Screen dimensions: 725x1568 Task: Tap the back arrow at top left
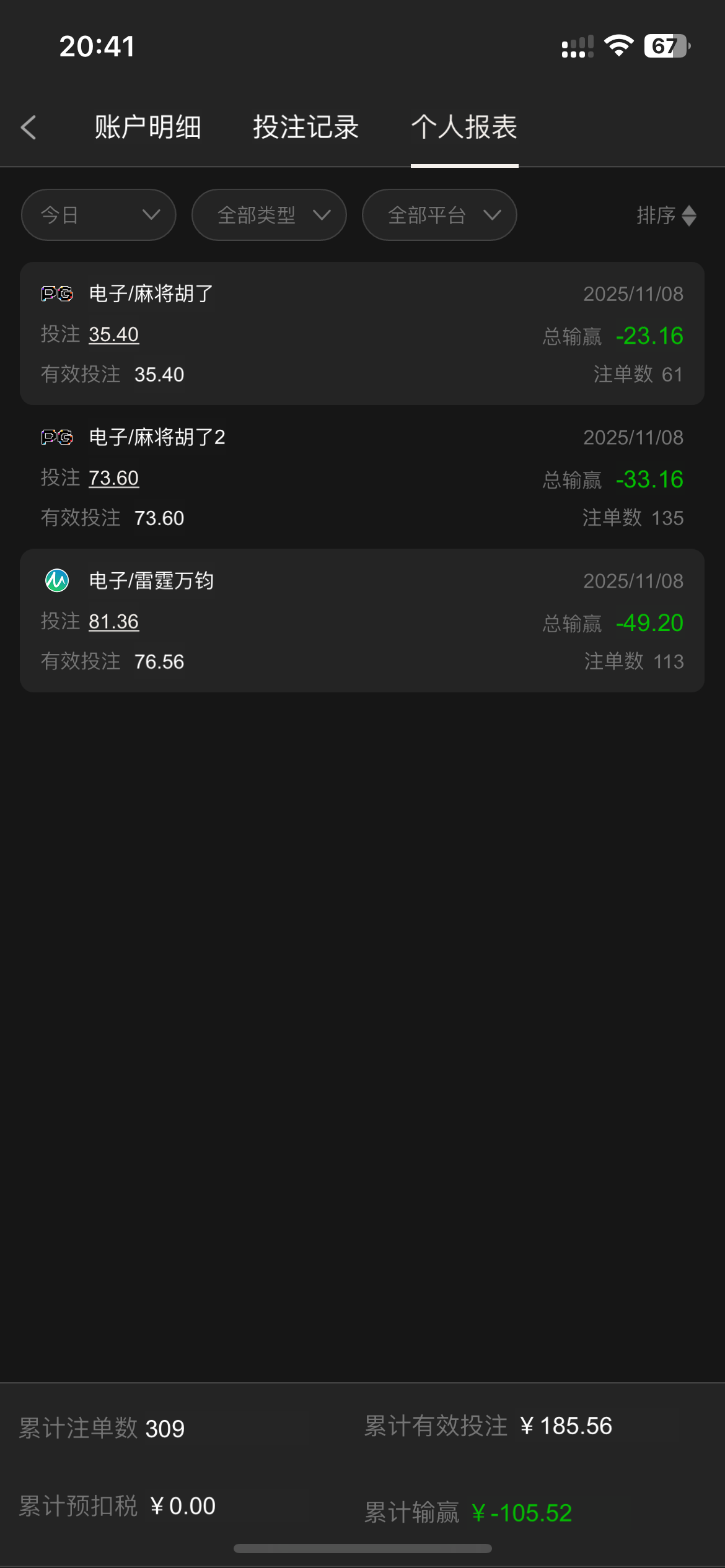[x=29, y=127]
